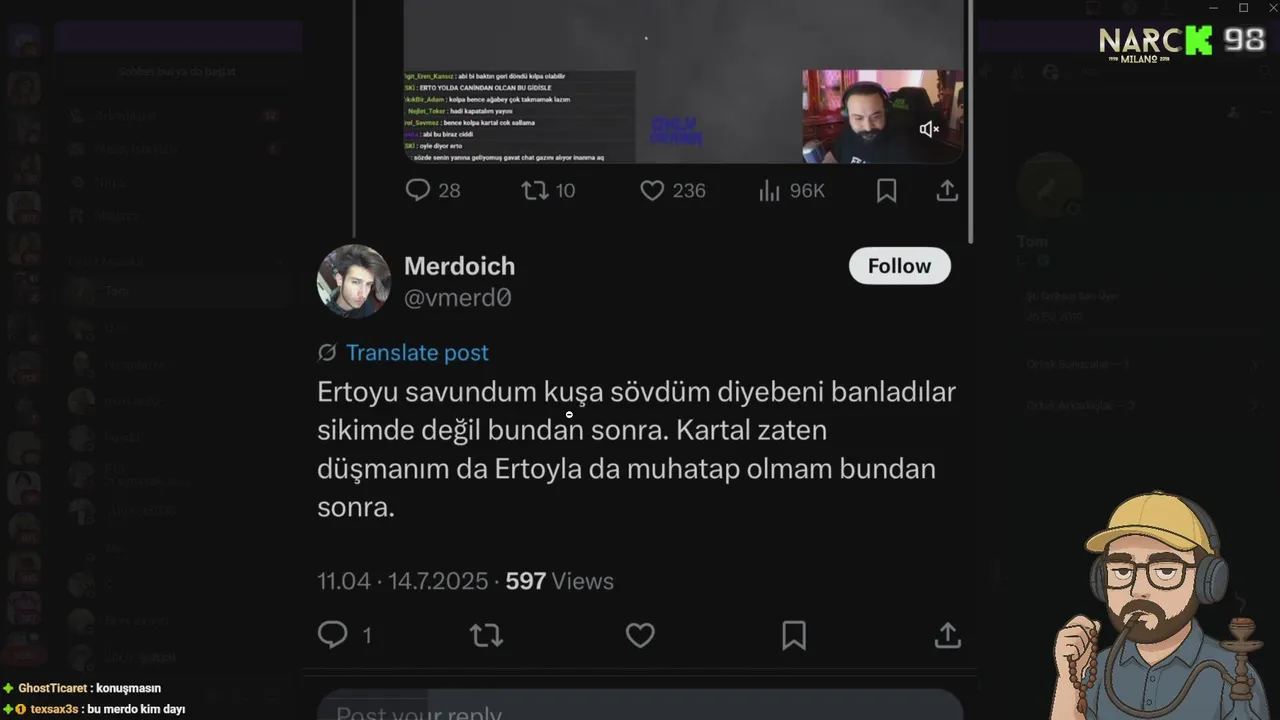Screen dimensions: 1280x720
Task: Like Merdoich's post
Action: click(640, 635)
